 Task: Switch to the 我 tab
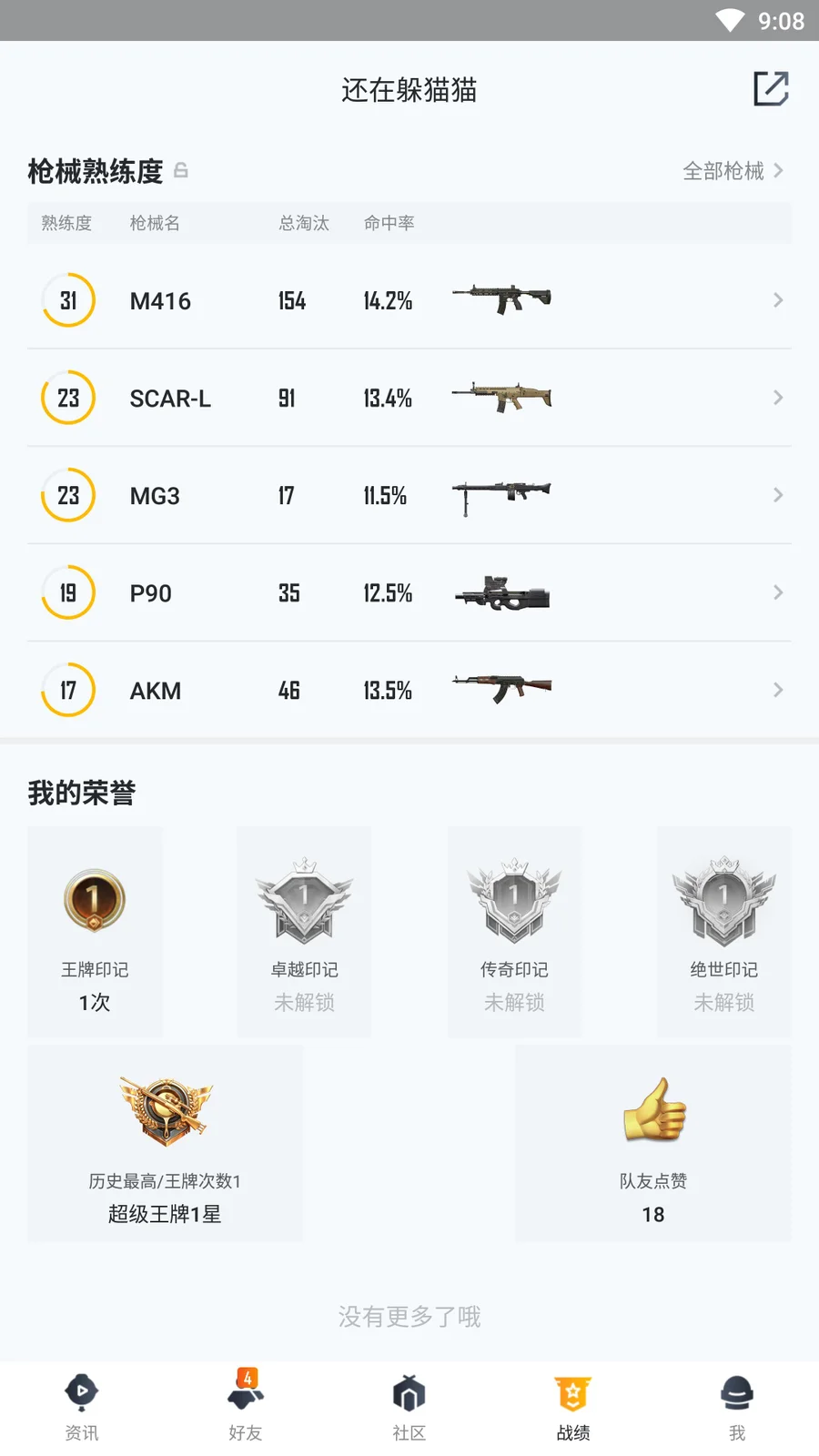tap(737, 1406)
